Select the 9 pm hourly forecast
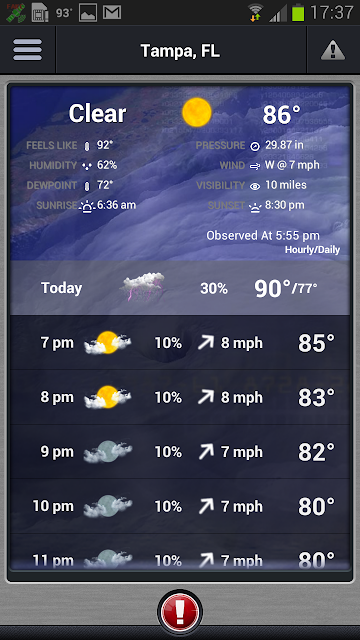The width and height of the screenshot is (360, 640). coord(180,452)
